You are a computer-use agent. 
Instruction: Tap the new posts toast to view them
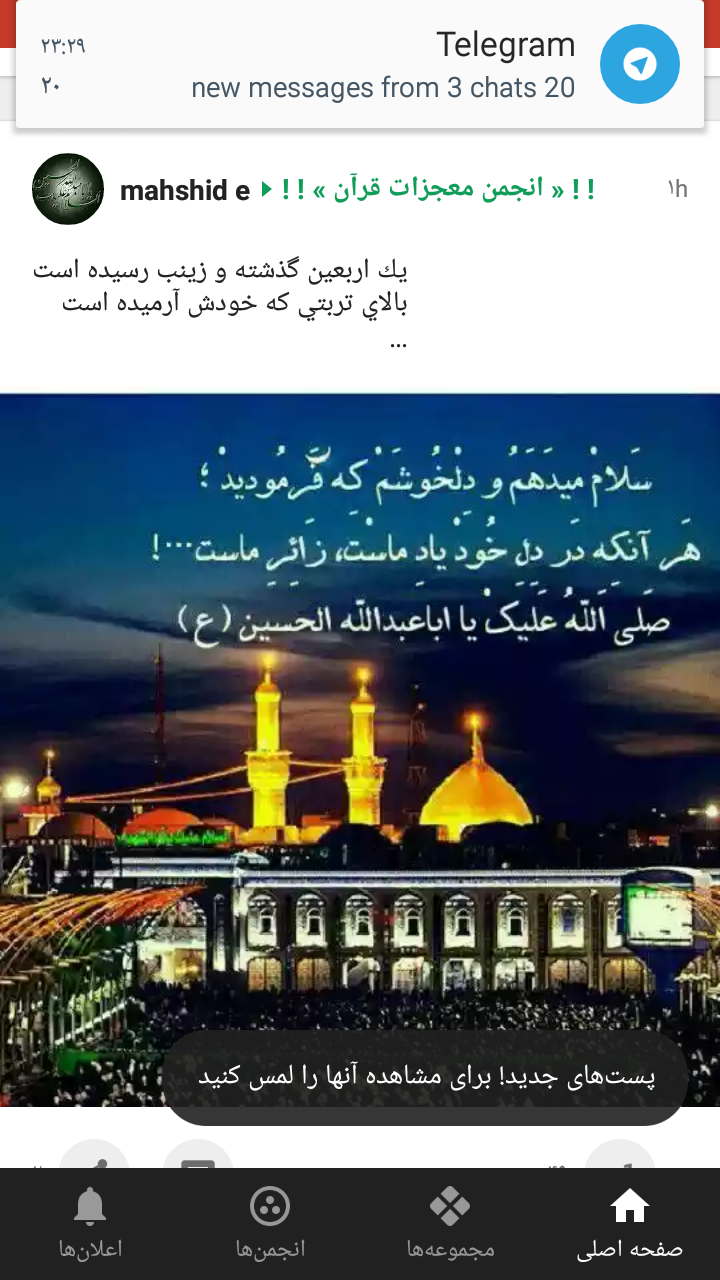425,1078
